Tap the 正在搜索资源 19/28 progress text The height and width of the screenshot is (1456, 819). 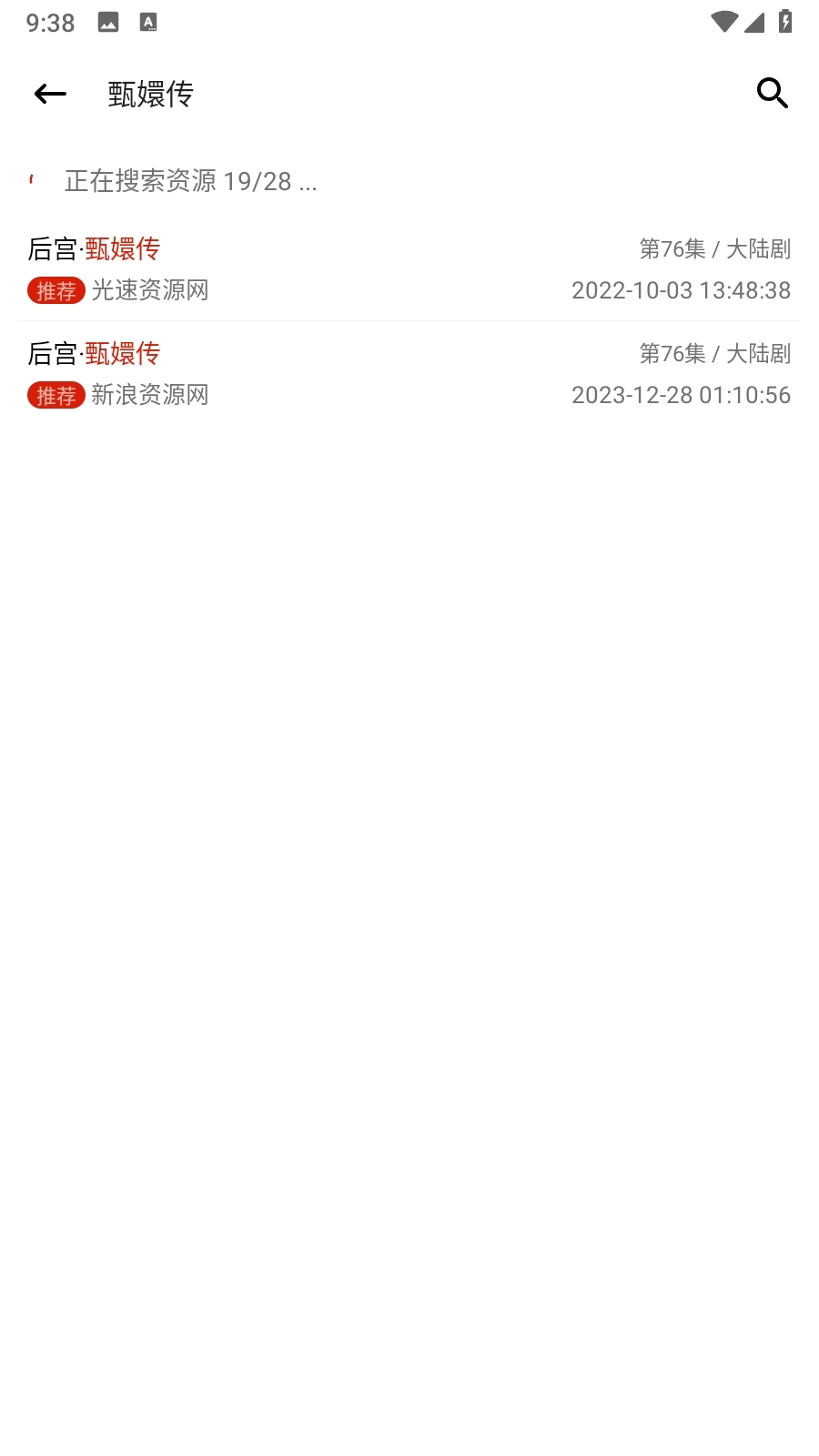point(190,182)
